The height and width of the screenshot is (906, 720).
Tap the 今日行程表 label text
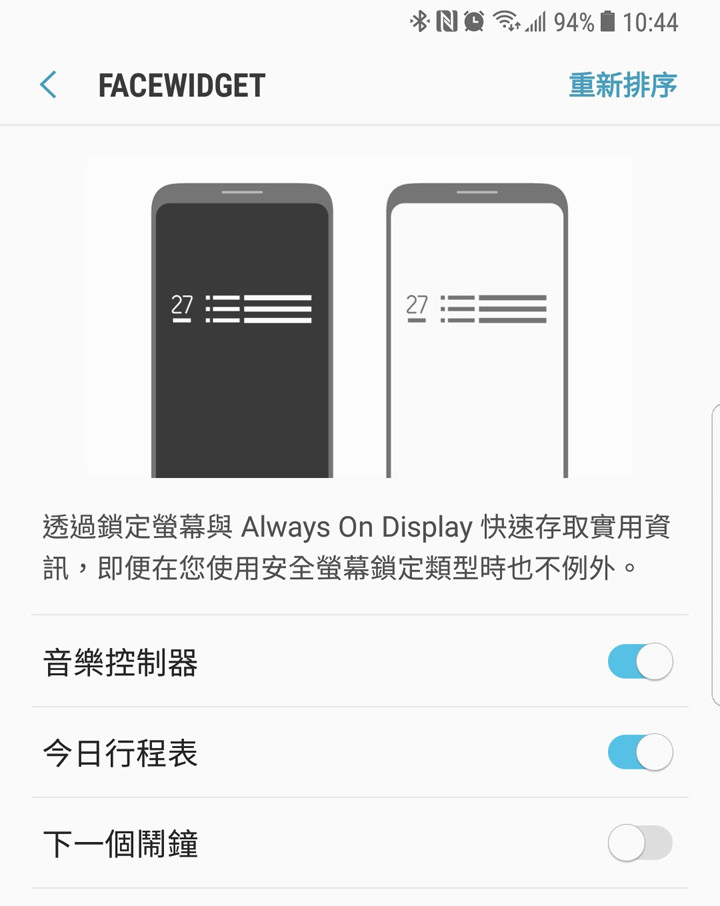(x=120, y=752)
